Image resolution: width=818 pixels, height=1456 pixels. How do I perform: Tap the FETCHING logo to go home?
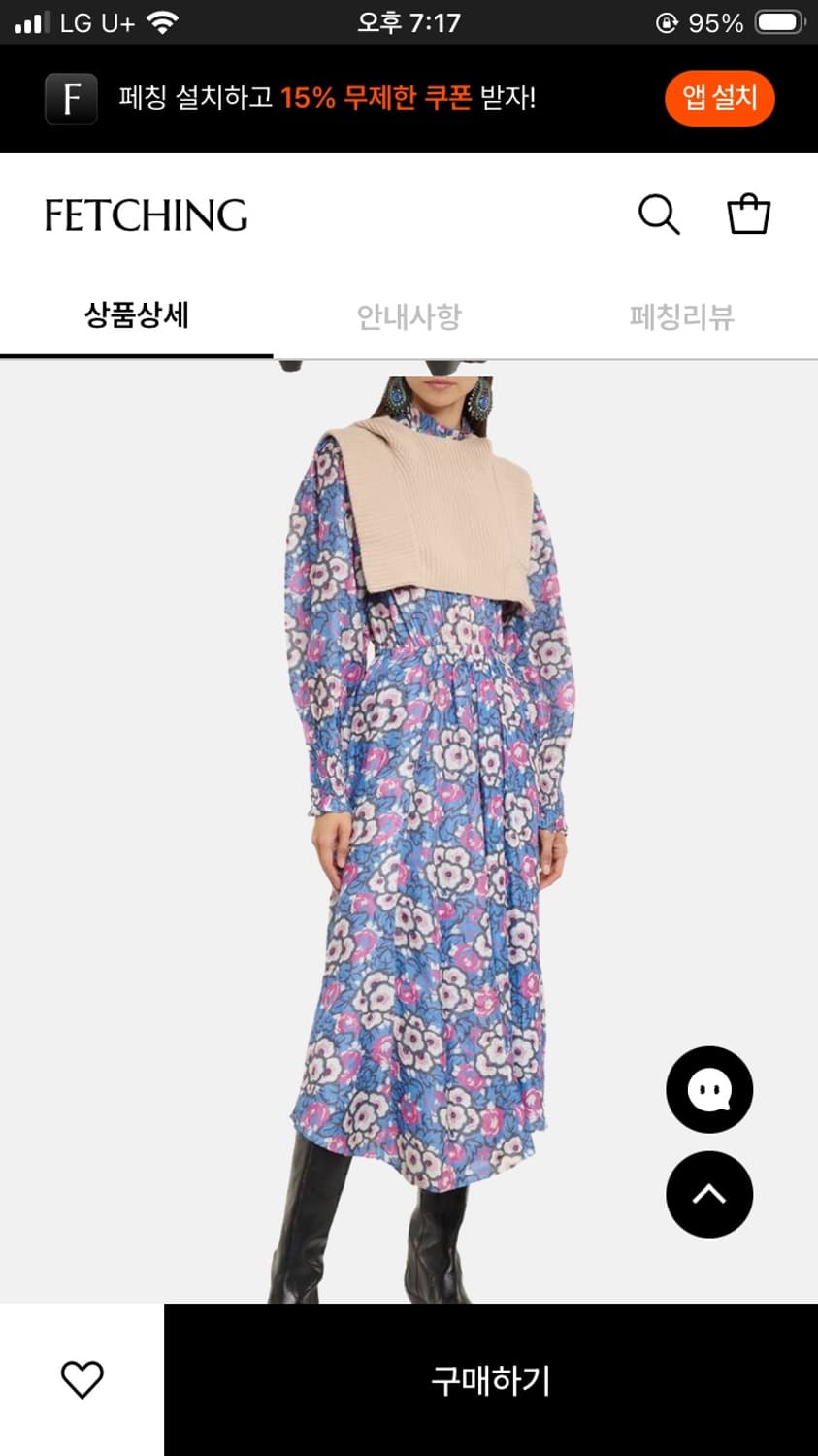coord(146,215)
